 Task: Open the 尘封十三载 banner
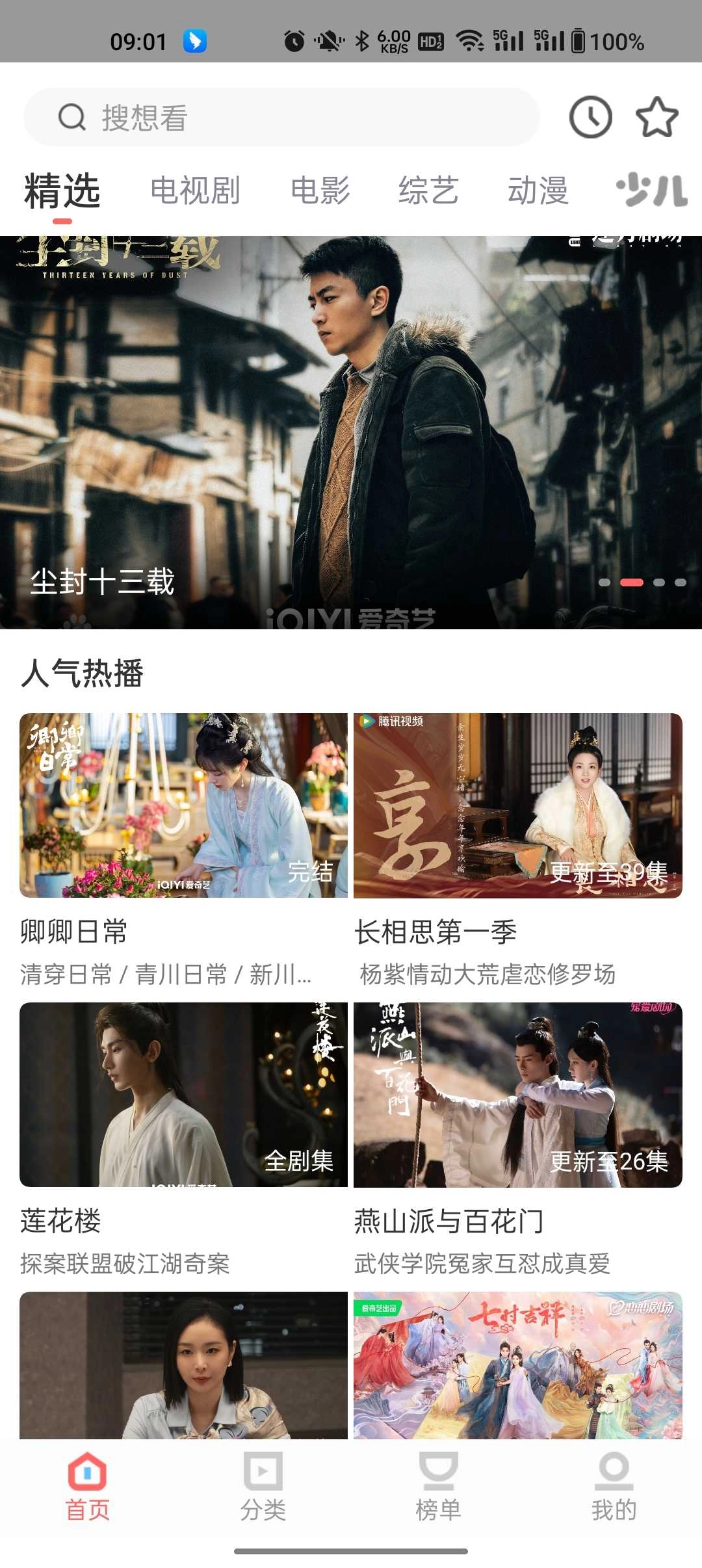click(x=351, y=429)
